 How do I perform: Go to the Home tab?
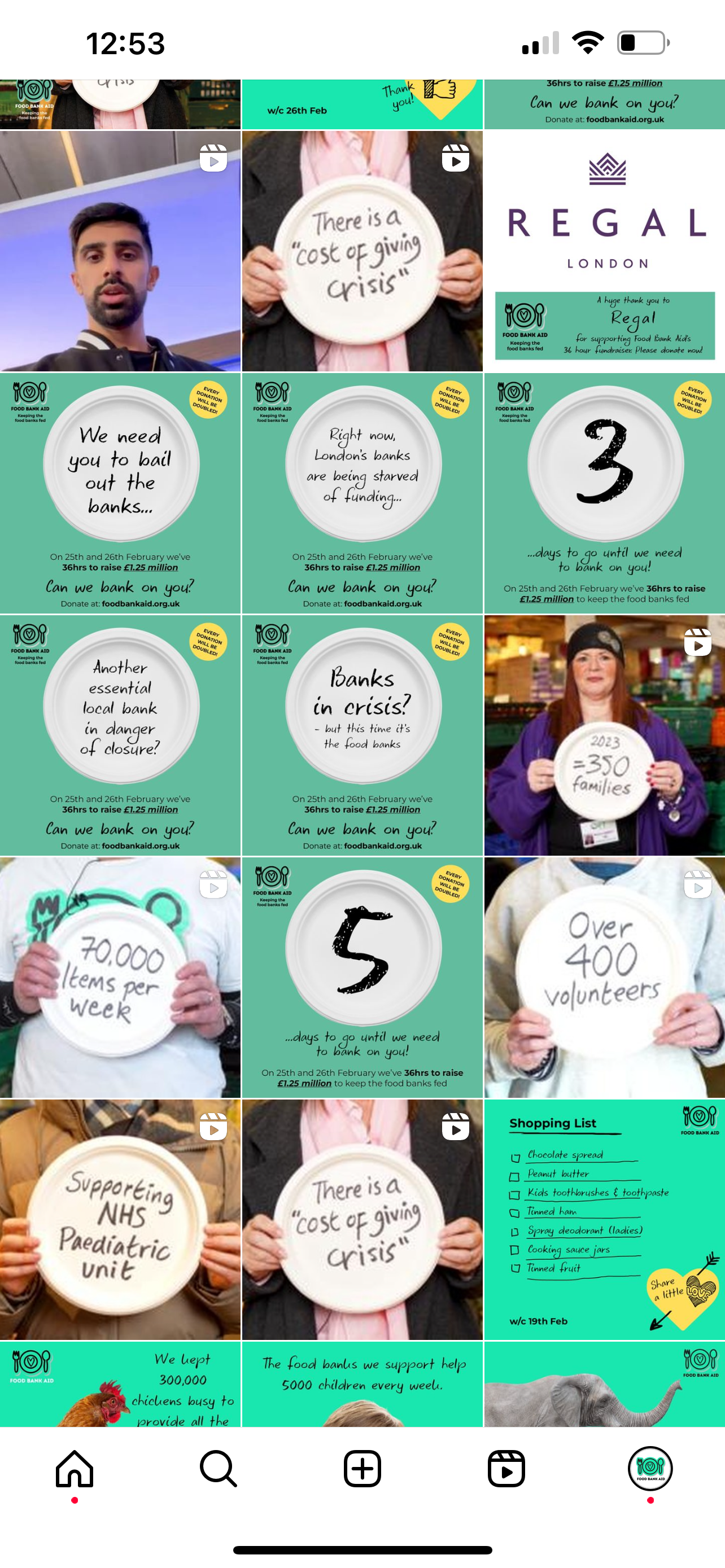(75, 1468)
